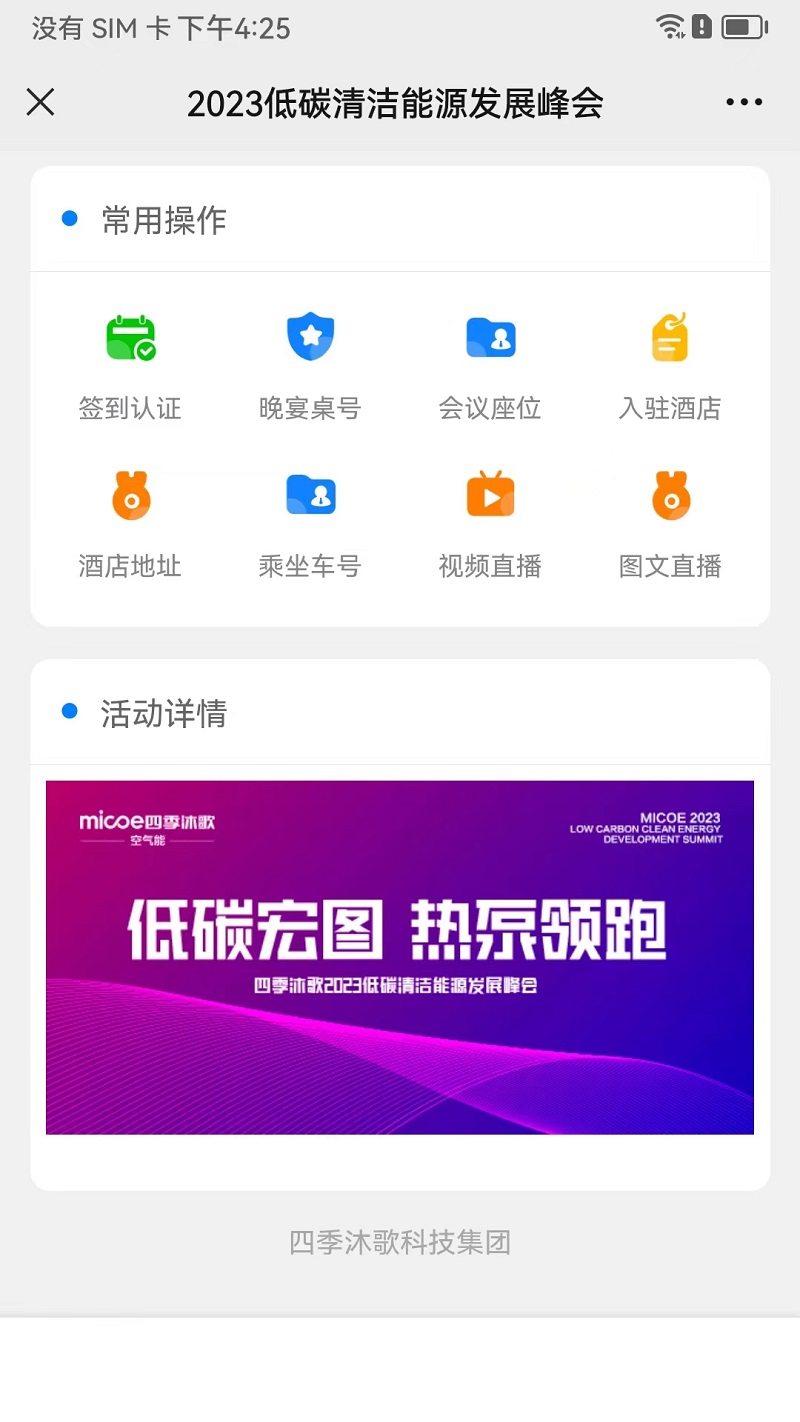Viewport: 800px width, 1422px height.
Task: Open 入驻酒店 hotel info
Action: click(x=670, y=365)
